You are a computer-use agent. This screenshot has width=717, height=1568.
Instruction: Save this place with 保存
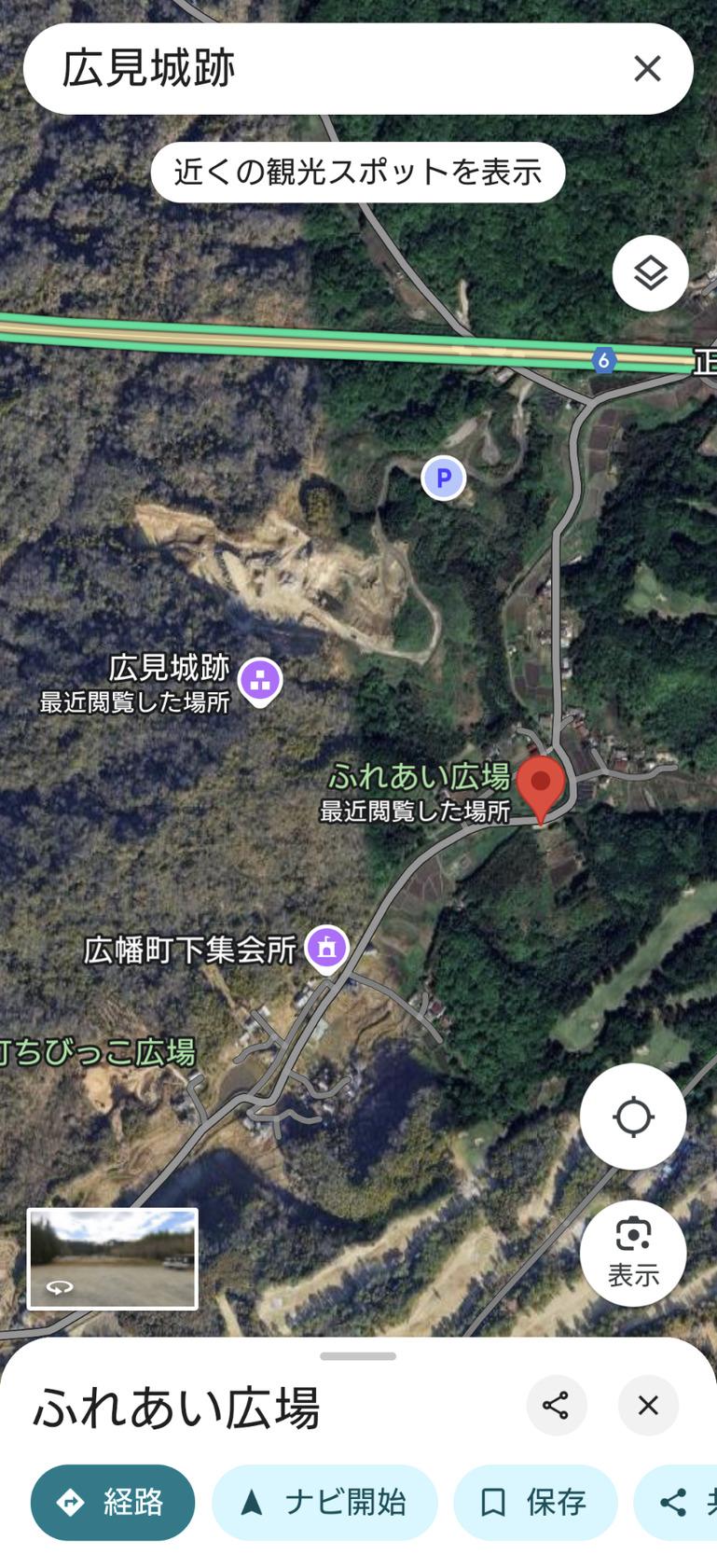tap(535, 1502)
